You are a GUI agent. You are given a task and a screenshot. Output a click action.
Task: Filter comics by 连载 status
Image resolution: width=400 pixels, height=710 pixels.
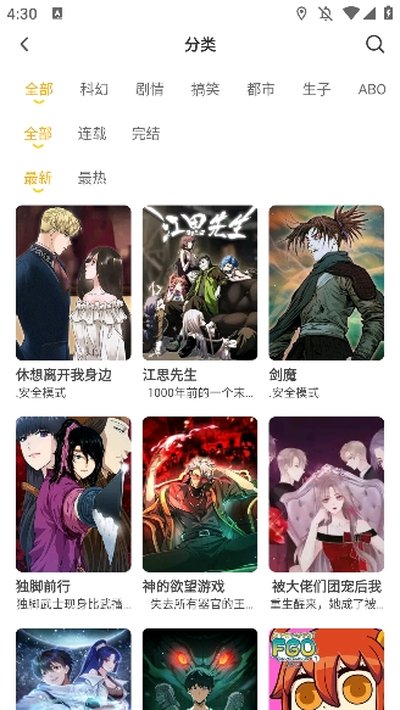(x=92, y=134)
